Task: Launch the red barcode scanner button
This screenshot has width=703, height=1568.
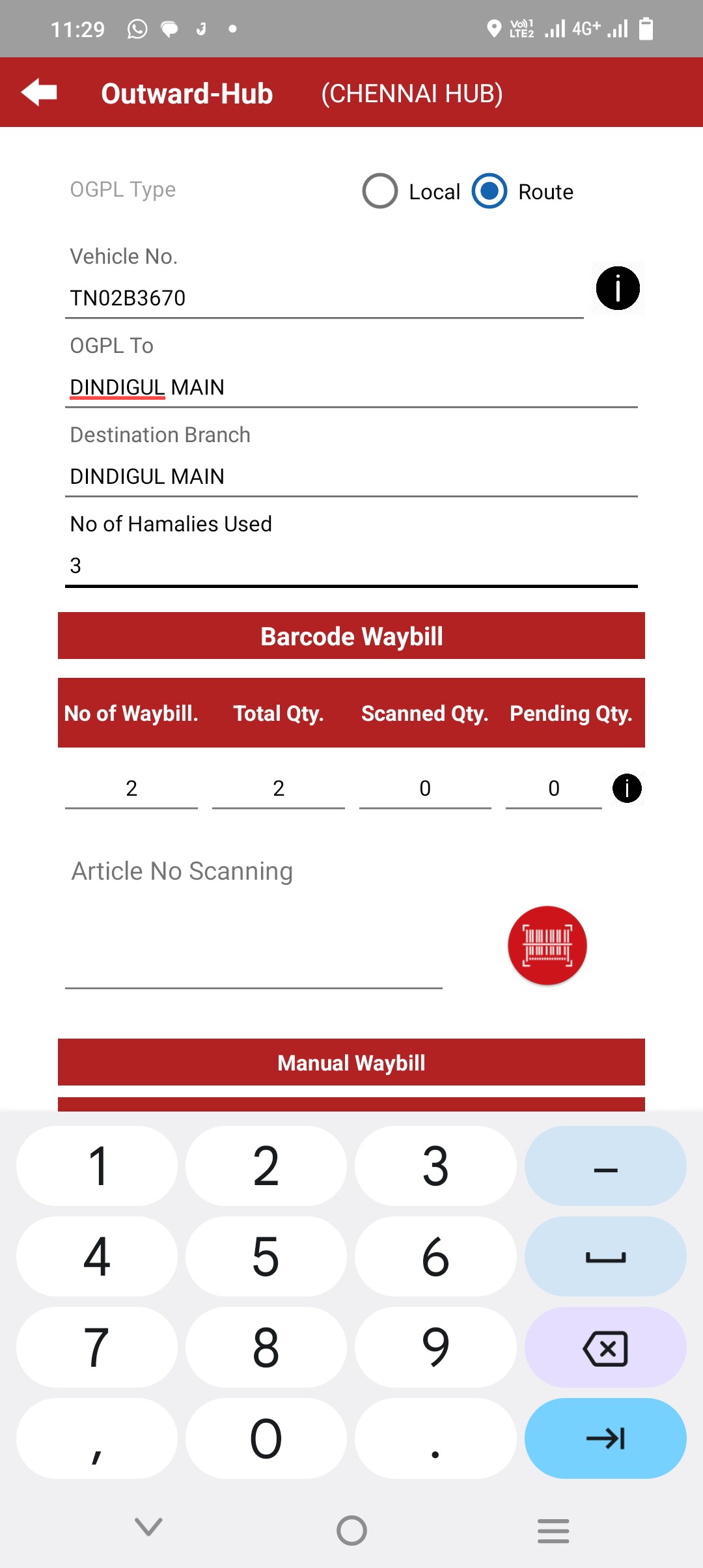Action: pyautogui.click(x=547, y=945)
